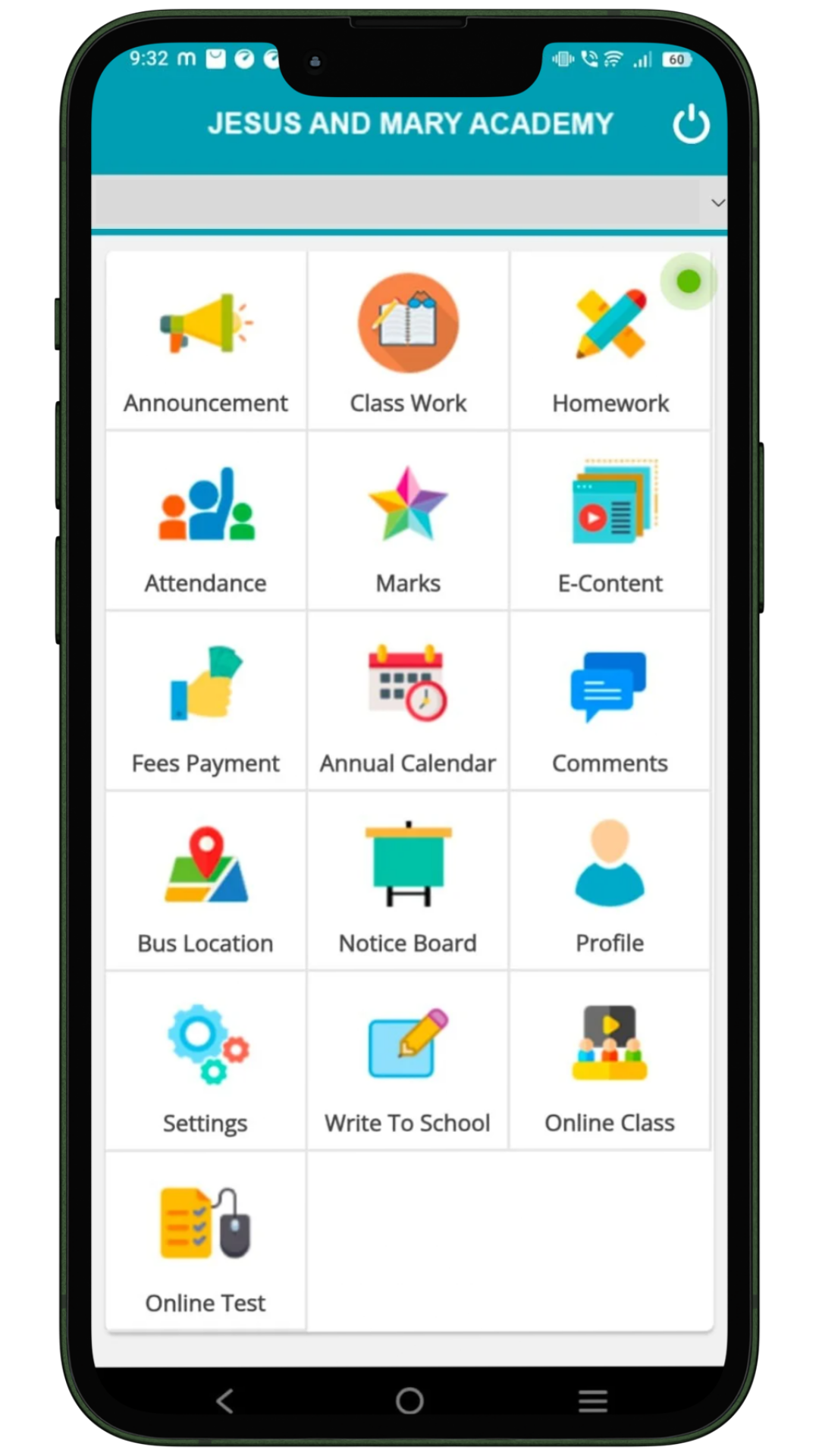Join Online Class
819x1456 pixels.
[x=610, y=1062]
